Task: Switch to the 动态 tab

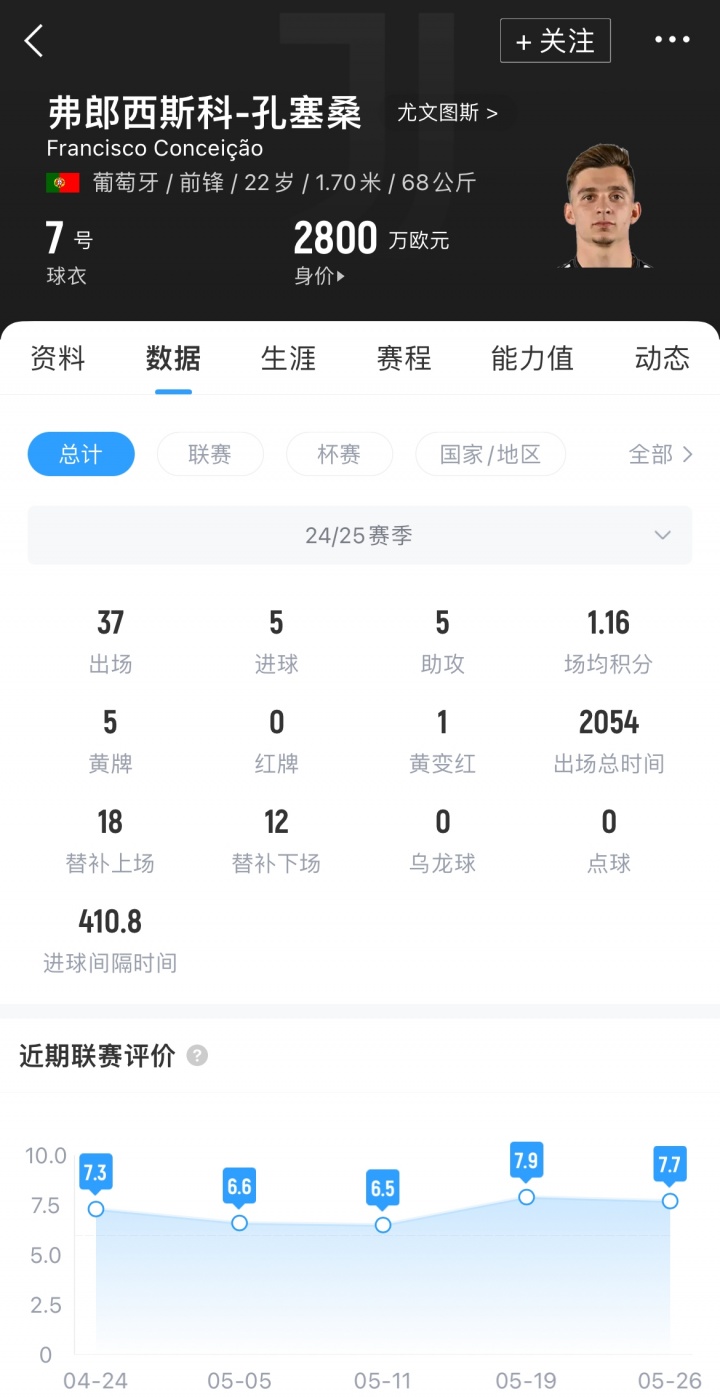Action: [x=662, y=358]
